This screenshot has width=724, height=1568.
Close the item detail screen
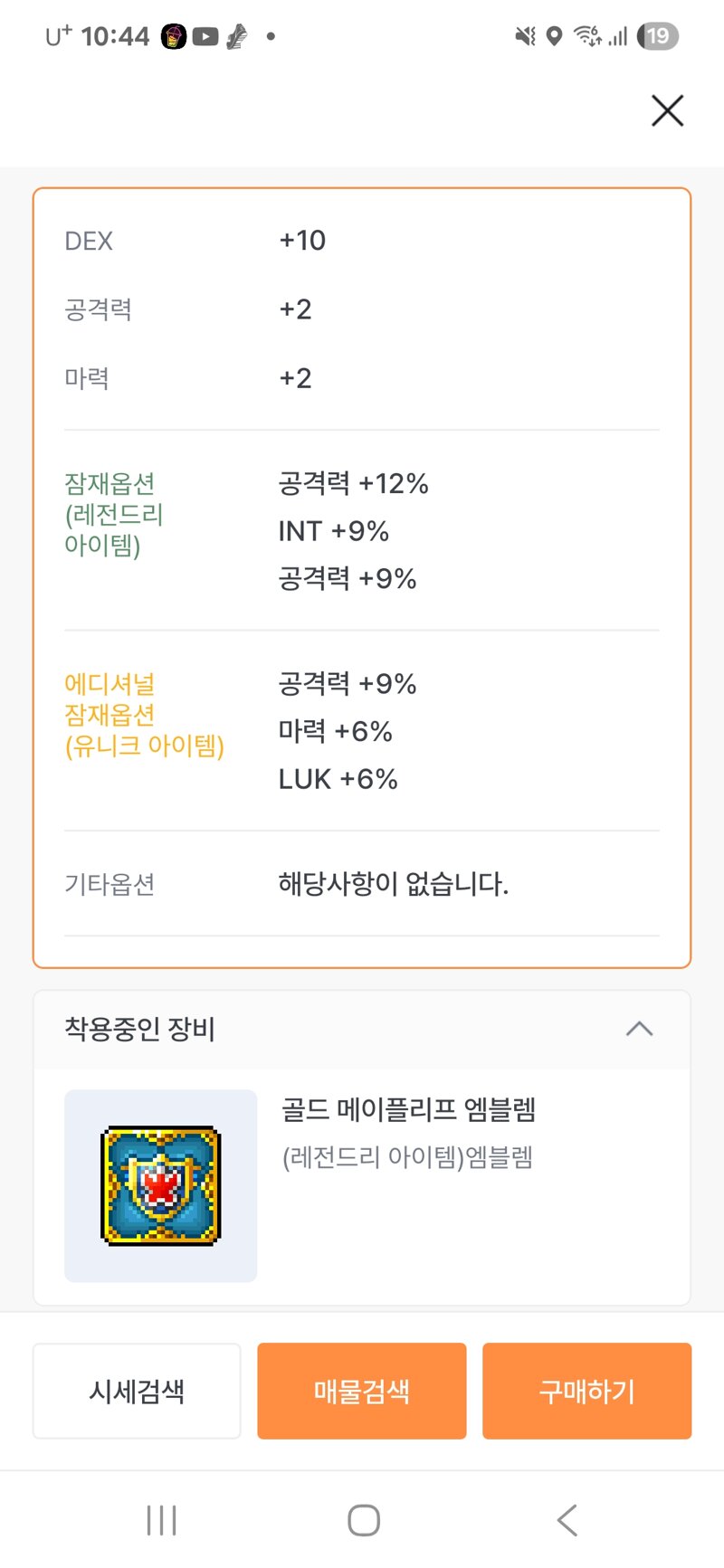(667, 110)
